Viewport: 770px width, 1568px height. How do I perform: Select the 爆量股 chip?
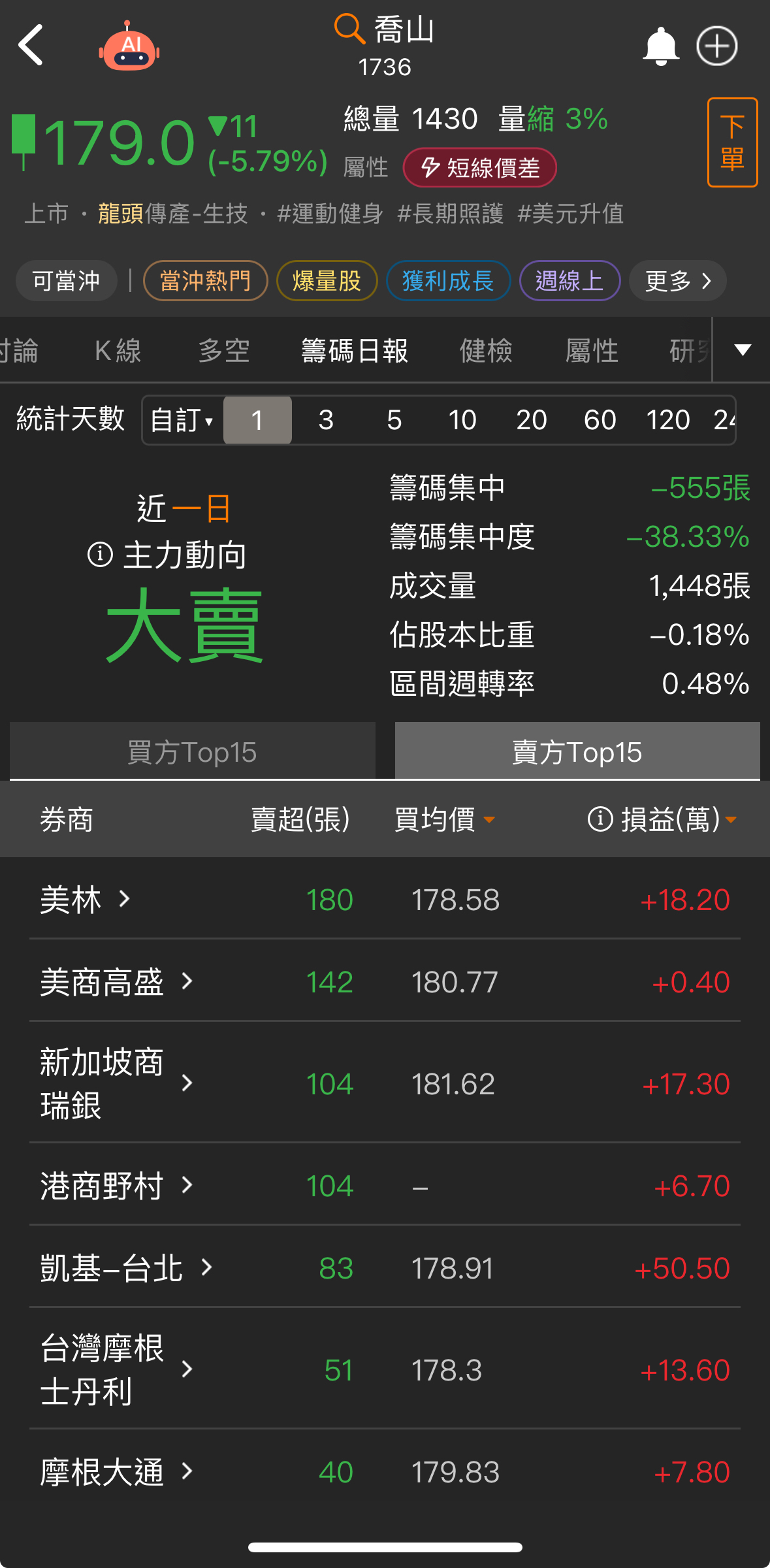pos(327,281)
